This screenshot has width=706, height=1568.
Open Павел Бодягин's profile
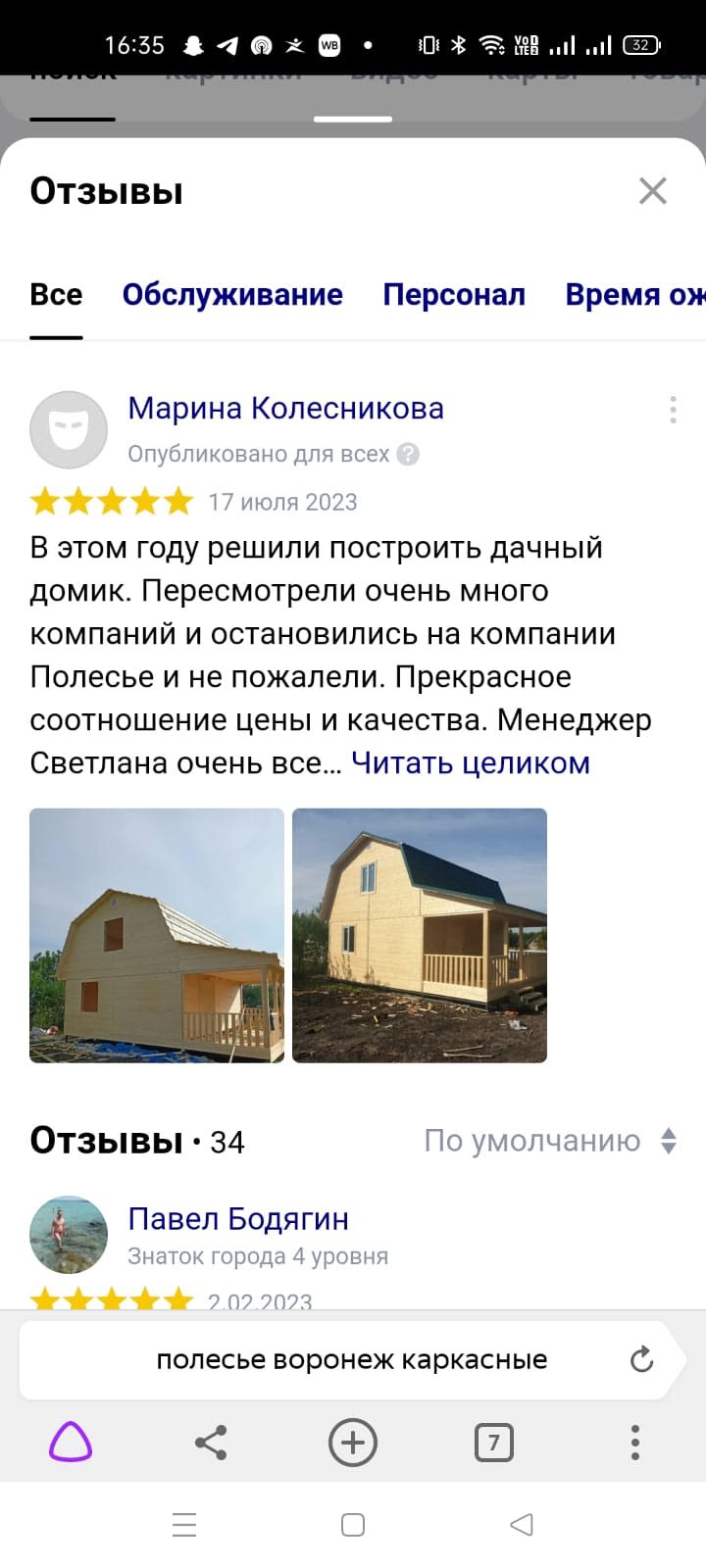click(x=238, y=1219)
